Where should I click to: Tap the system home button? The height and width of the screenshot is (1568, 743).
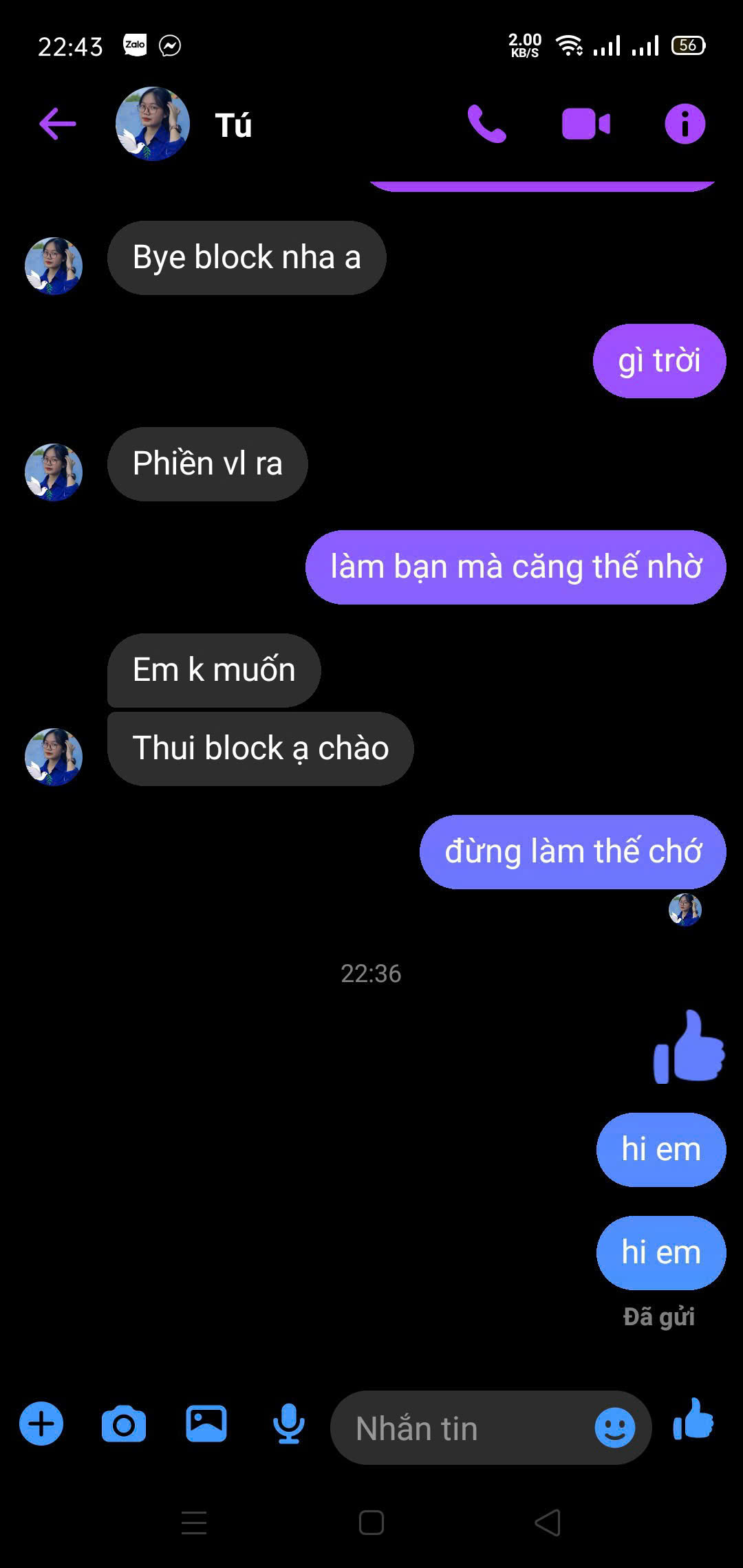click(371, 1523)
